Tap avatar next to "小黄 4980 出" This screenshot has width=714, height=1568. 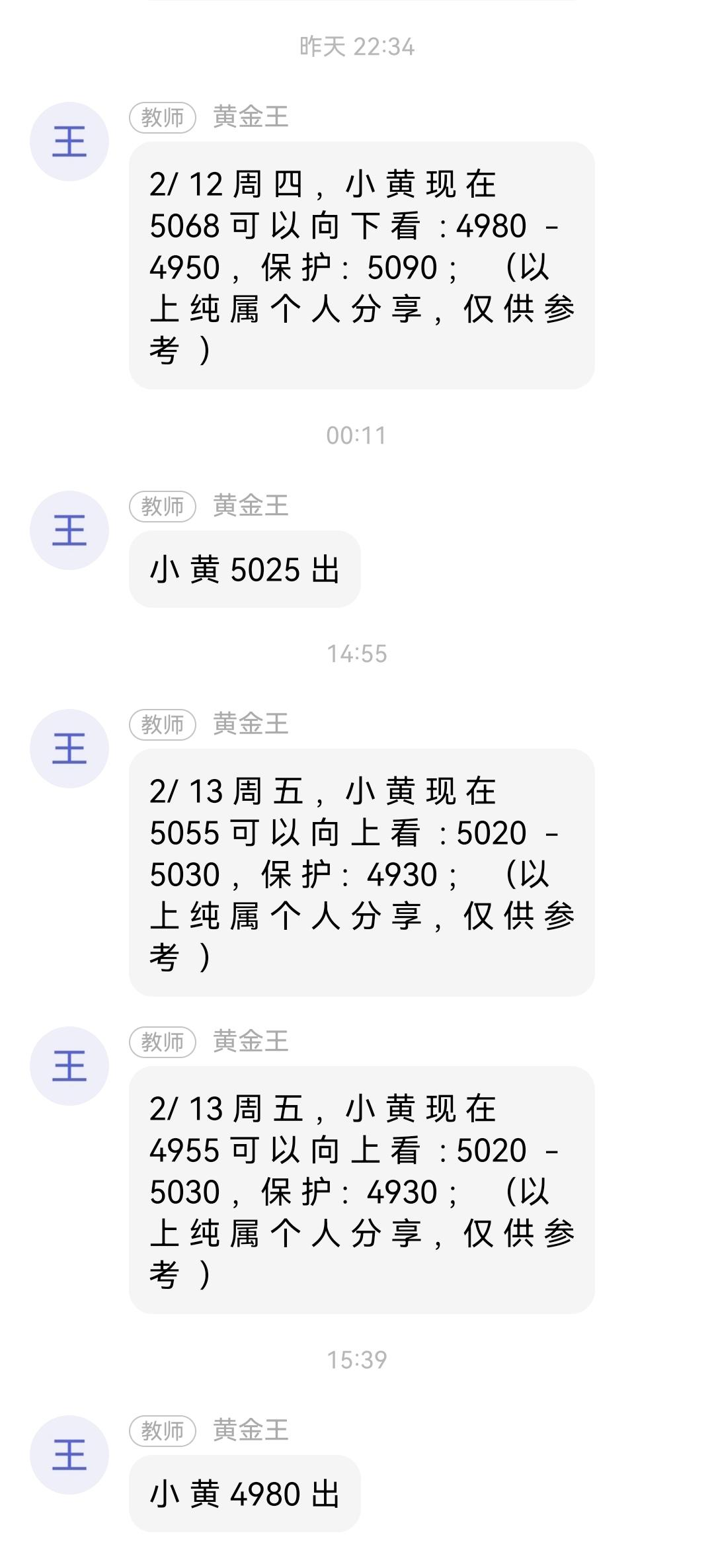click(69, 1455)
